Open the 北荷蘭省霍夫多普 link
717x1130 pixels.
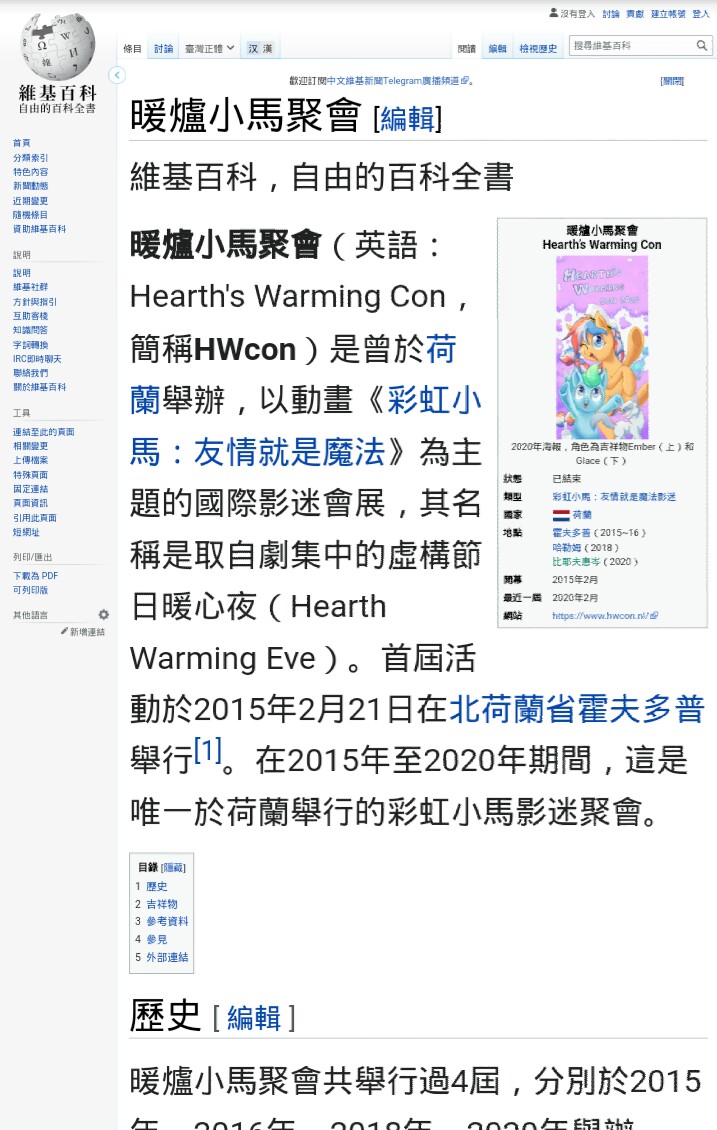pos(576,709)
